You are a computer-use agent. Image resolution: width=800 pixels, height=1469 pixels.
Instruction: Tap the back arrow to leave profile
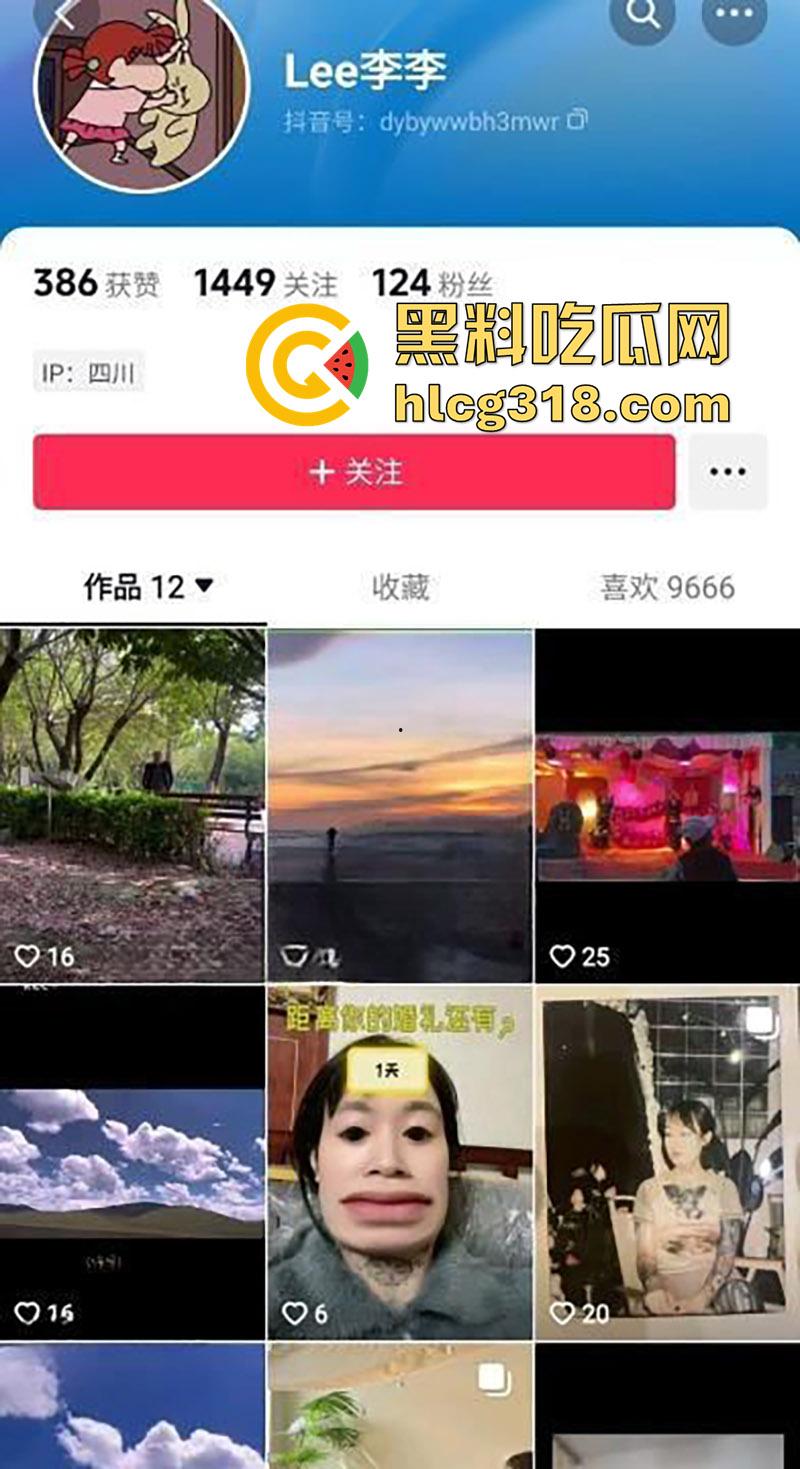[x=62, y=13]
